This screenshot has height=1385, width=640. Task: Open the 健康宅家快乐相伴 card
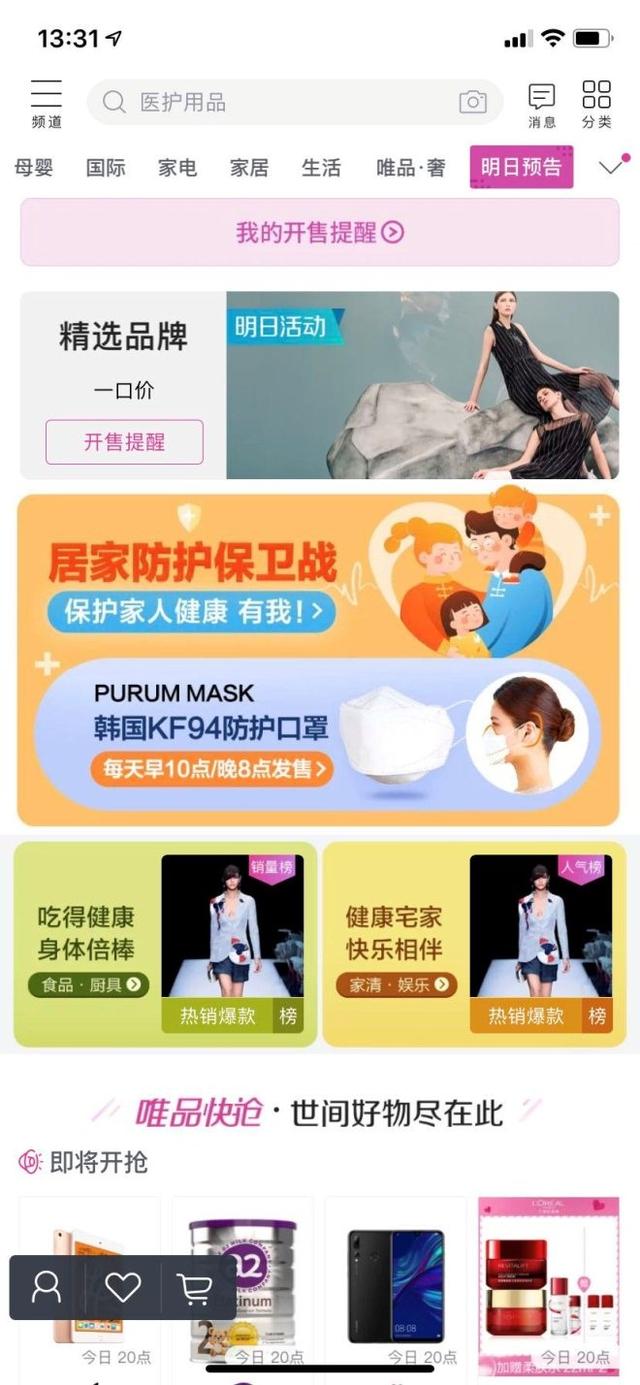(474, 944)
